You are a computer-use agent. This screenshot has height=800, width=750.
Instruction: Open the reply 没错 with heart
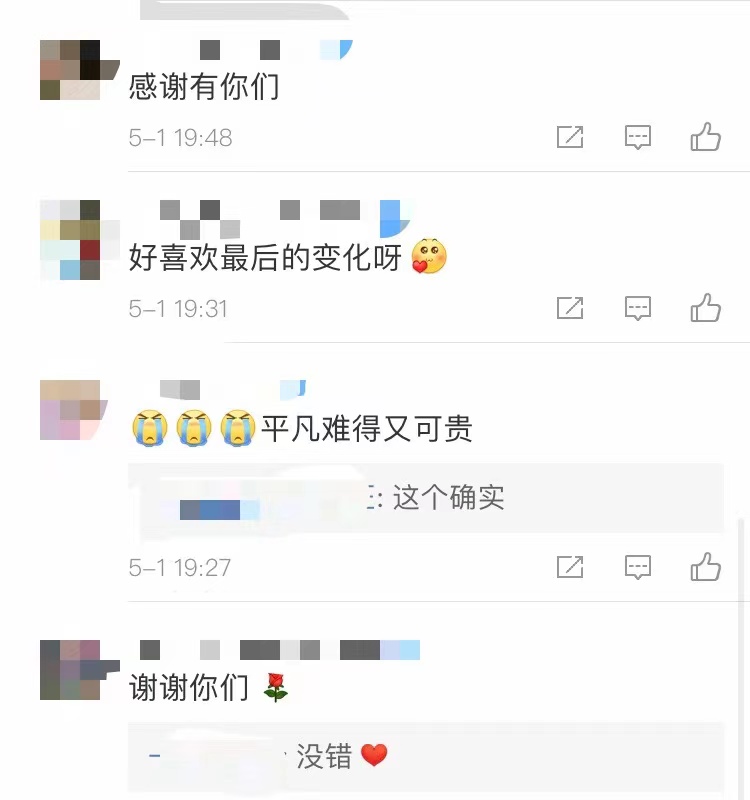(340, 756)
